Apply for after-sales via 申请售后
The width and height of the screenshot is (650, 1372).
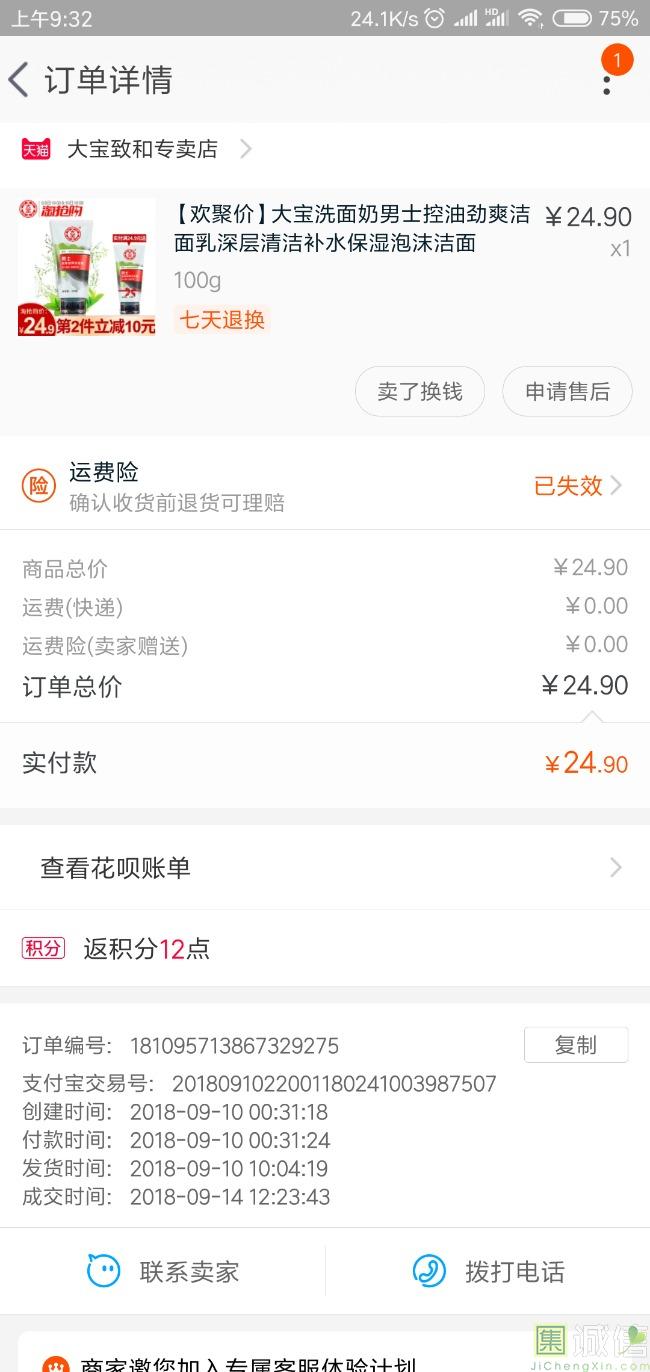567,392
